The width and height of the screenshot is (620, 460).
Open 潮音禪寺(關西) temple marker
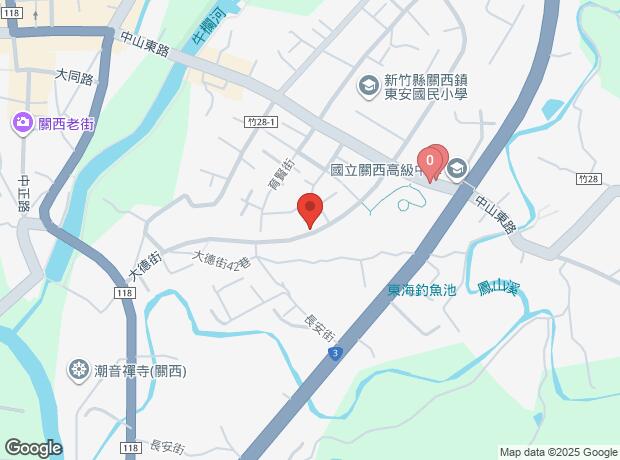coord(79,371)
